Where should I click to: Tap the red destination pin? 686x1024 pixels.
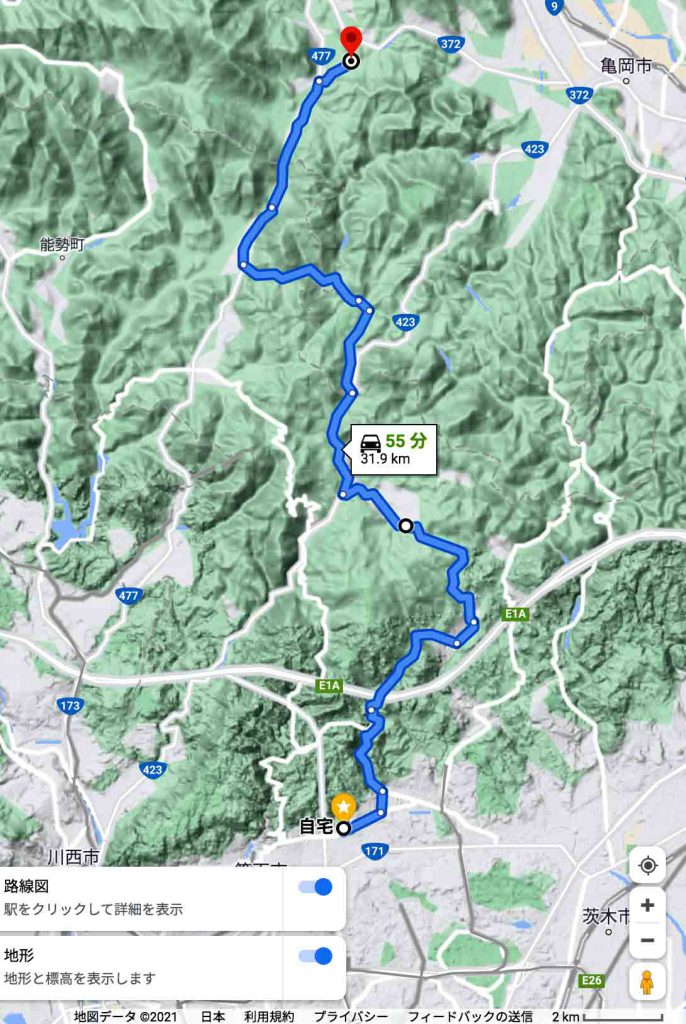(350, 40)
